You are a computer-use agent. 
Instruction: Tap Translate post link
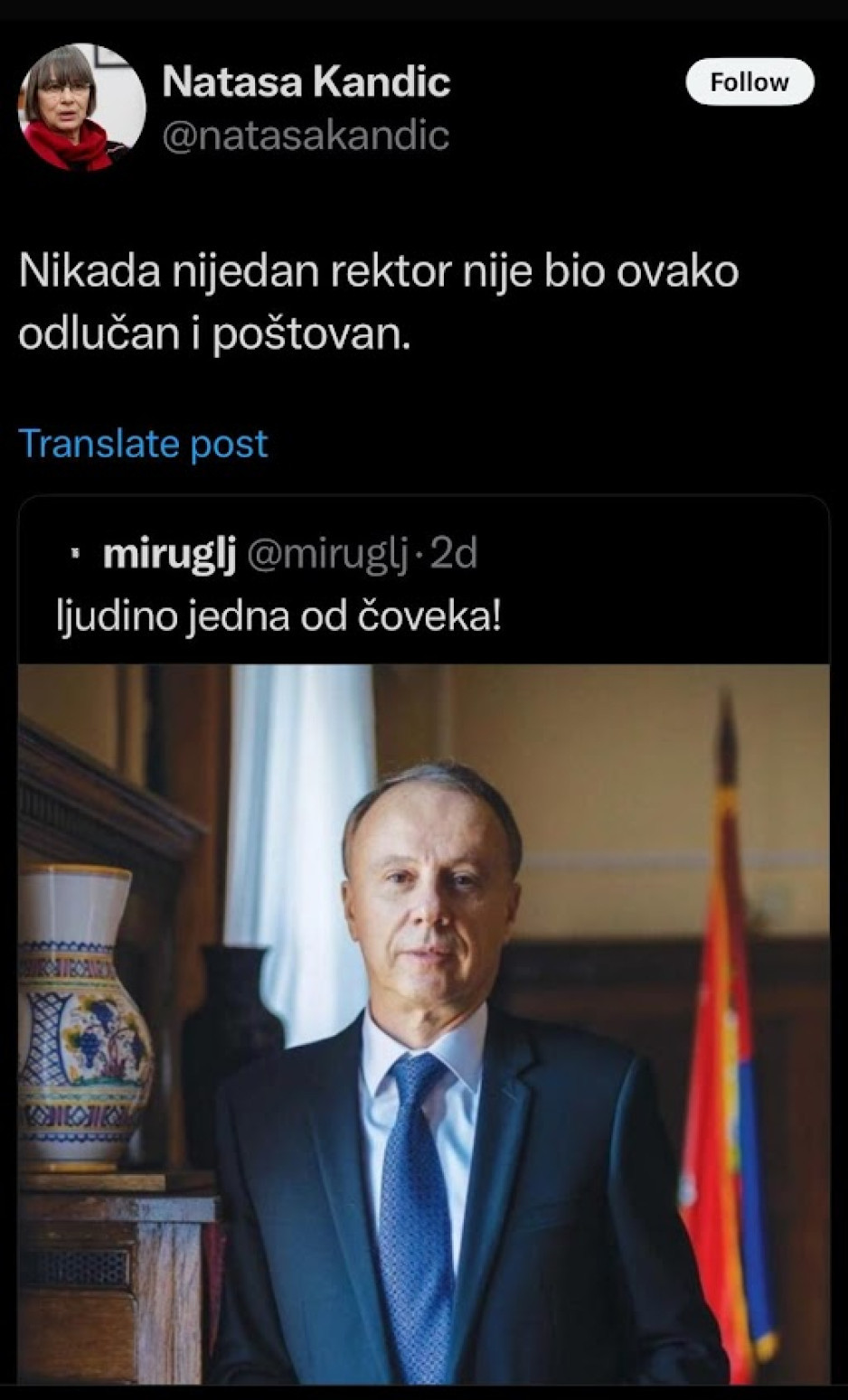(143, 444)
